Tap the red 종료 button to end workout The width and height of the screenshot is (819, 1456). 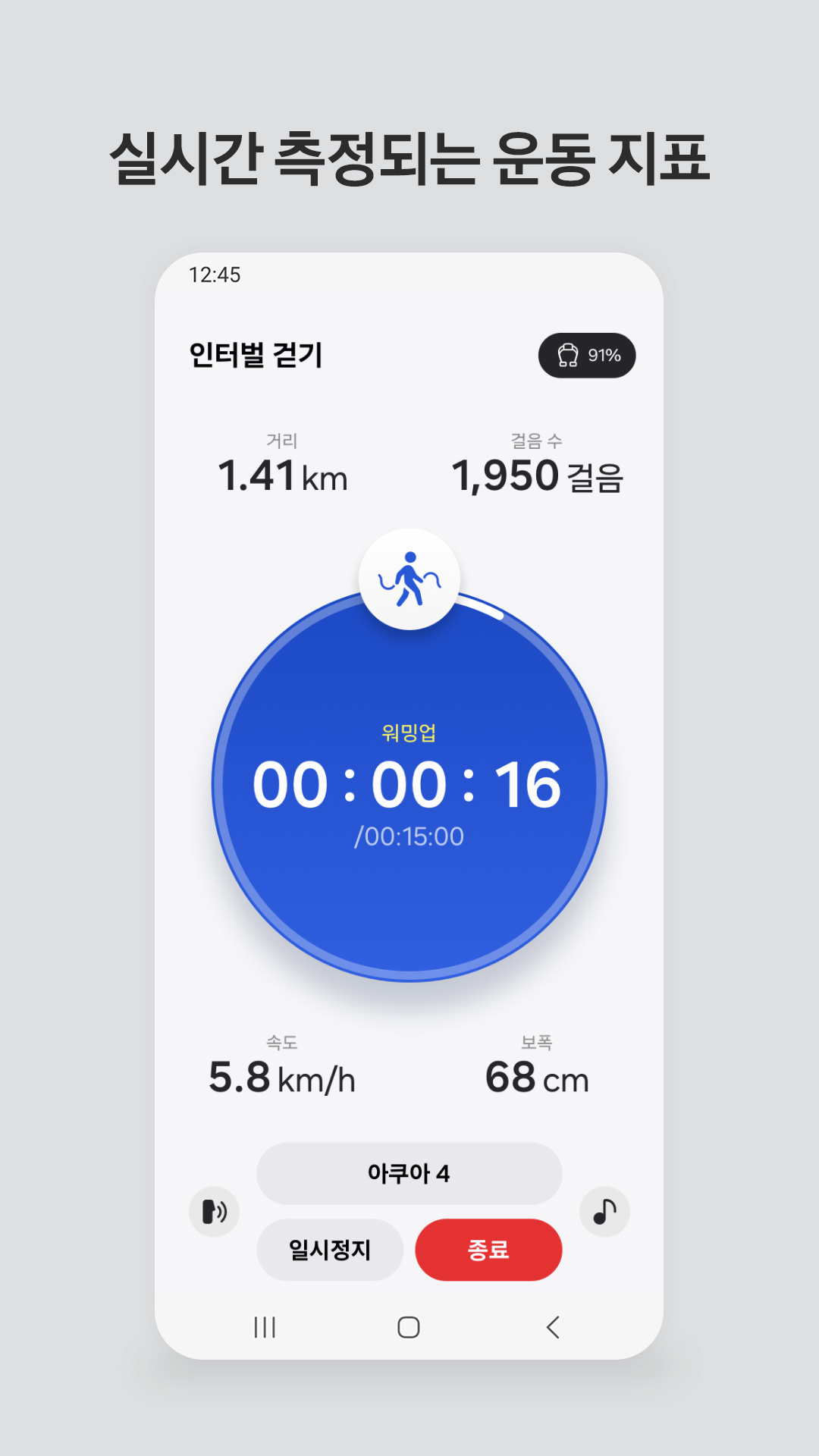pyautogui.click(x=488, y=1250)
